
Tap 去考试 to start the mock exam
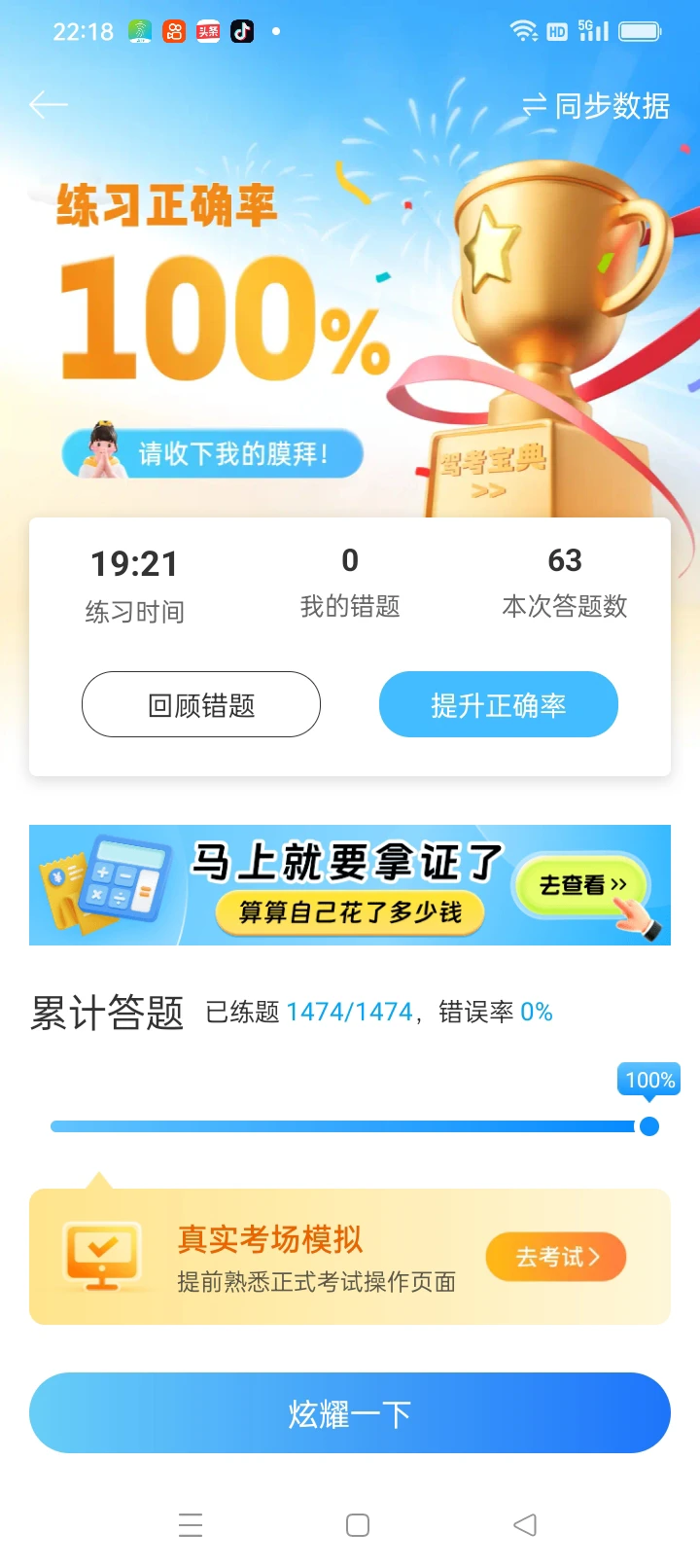click(555, 1257)
